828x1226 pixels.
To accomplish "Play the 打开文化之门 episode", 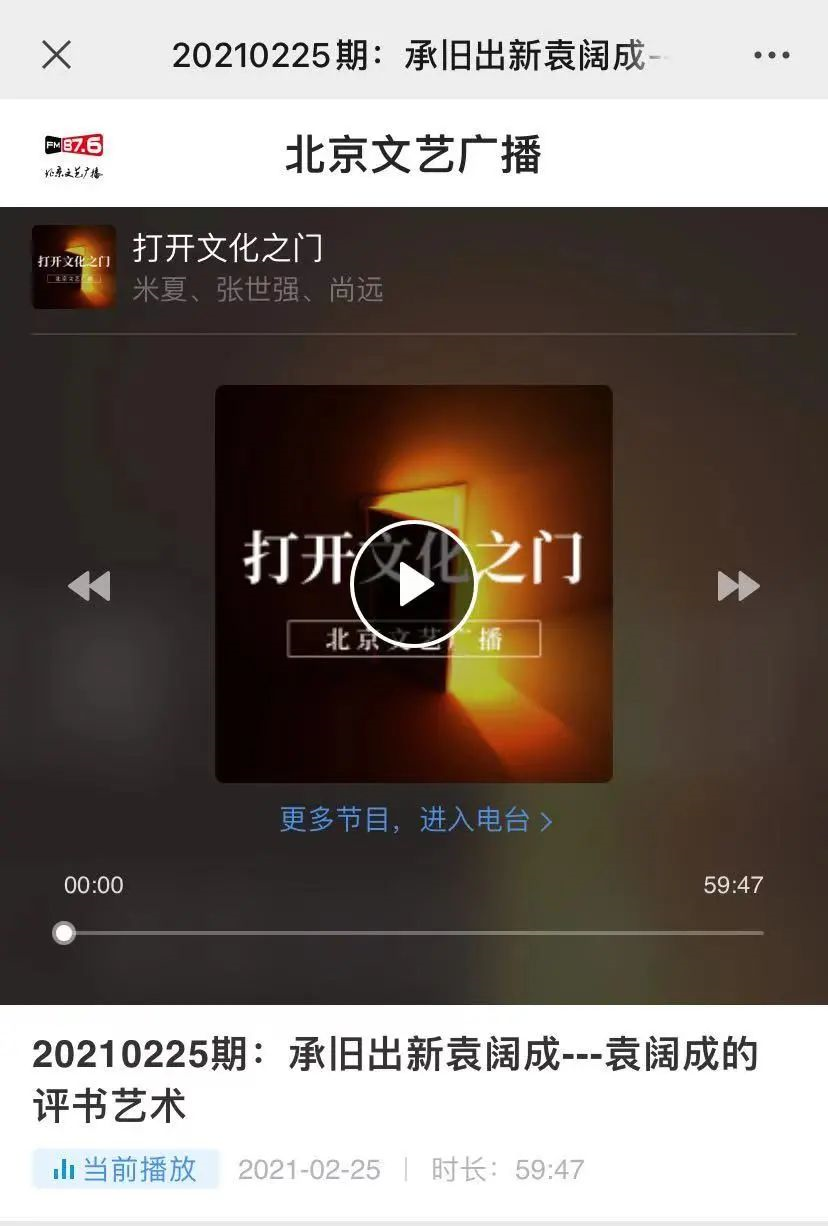I will pyautogui.click(x=413, y=584).
